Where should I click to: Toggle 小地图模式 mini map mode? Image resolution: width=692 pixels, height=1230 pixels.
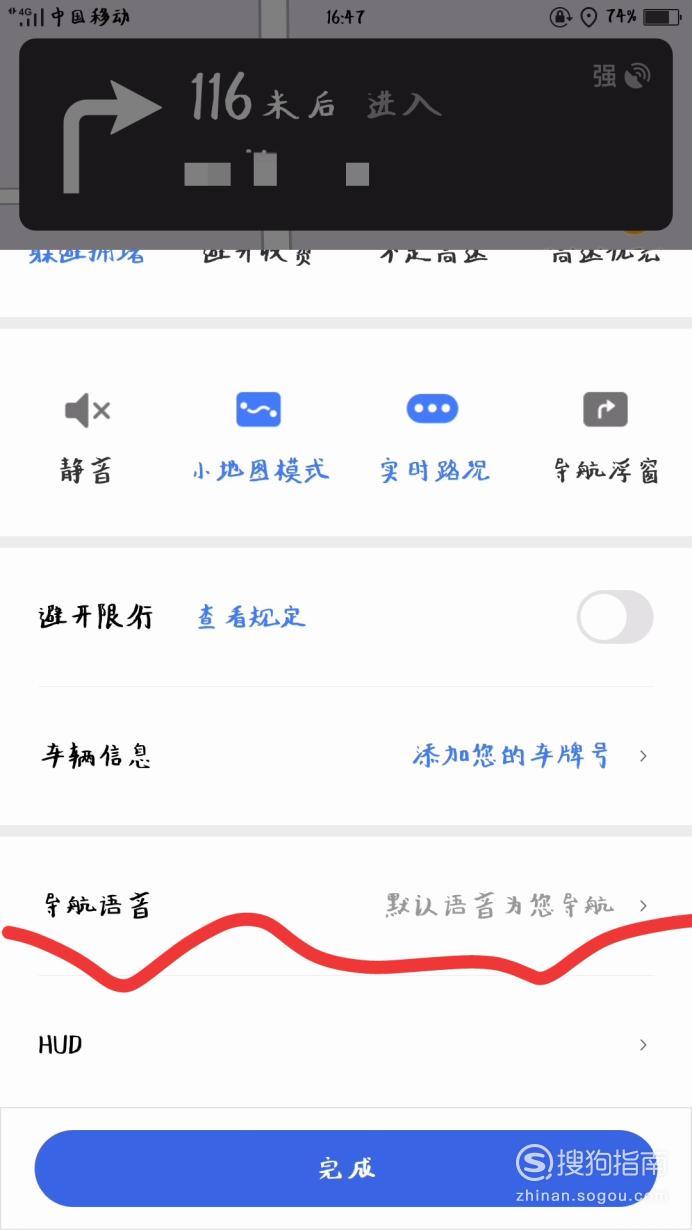(x=259, y=436)
